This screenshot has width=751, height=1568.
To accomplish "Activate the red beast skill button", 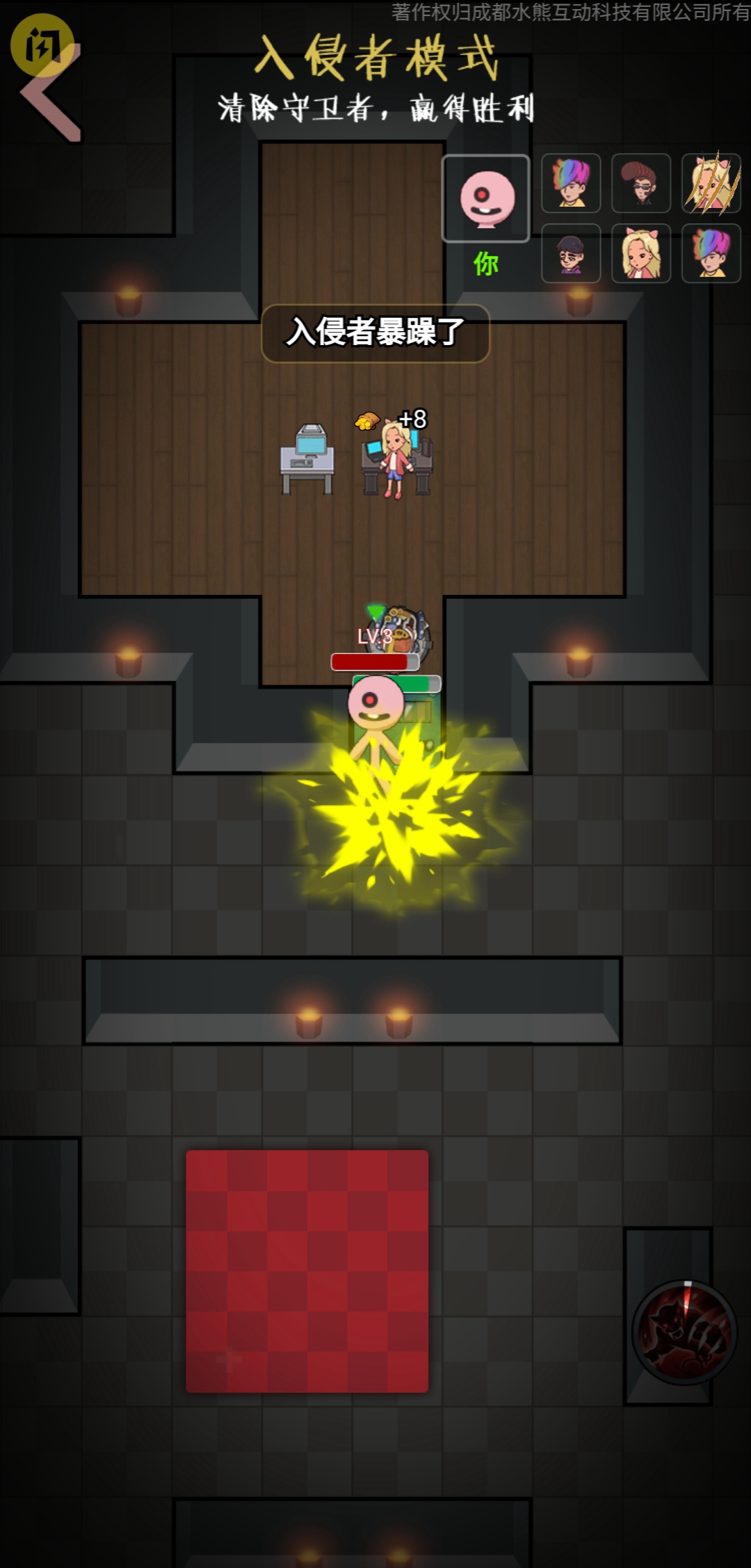I will tap(685, 1331).
